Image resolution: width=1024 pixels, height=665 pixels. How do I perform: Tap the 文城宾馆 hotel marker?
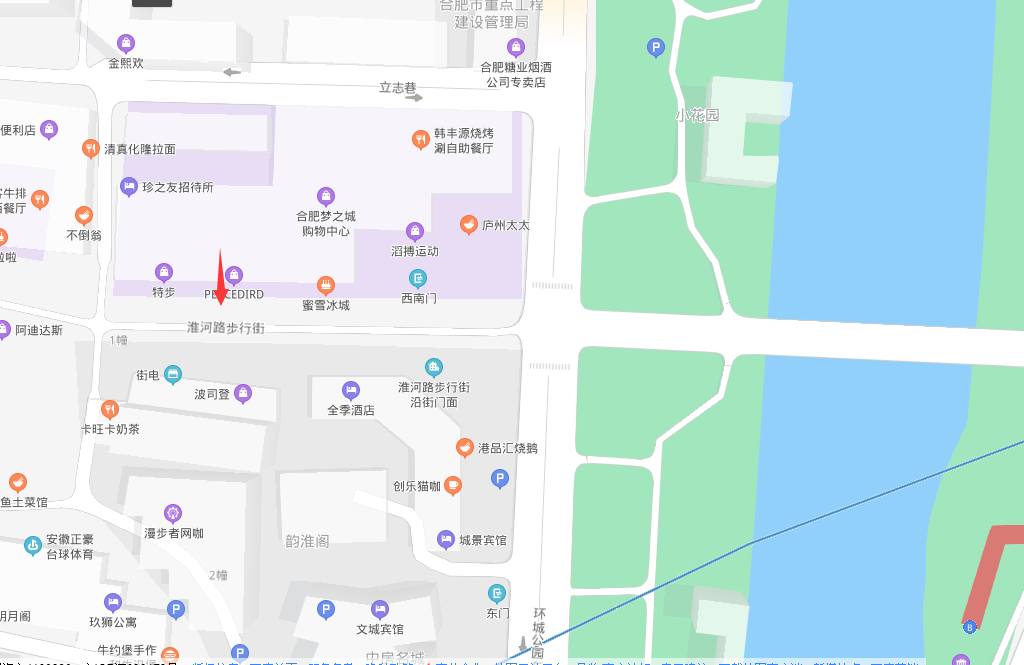[x=380, y=609]
